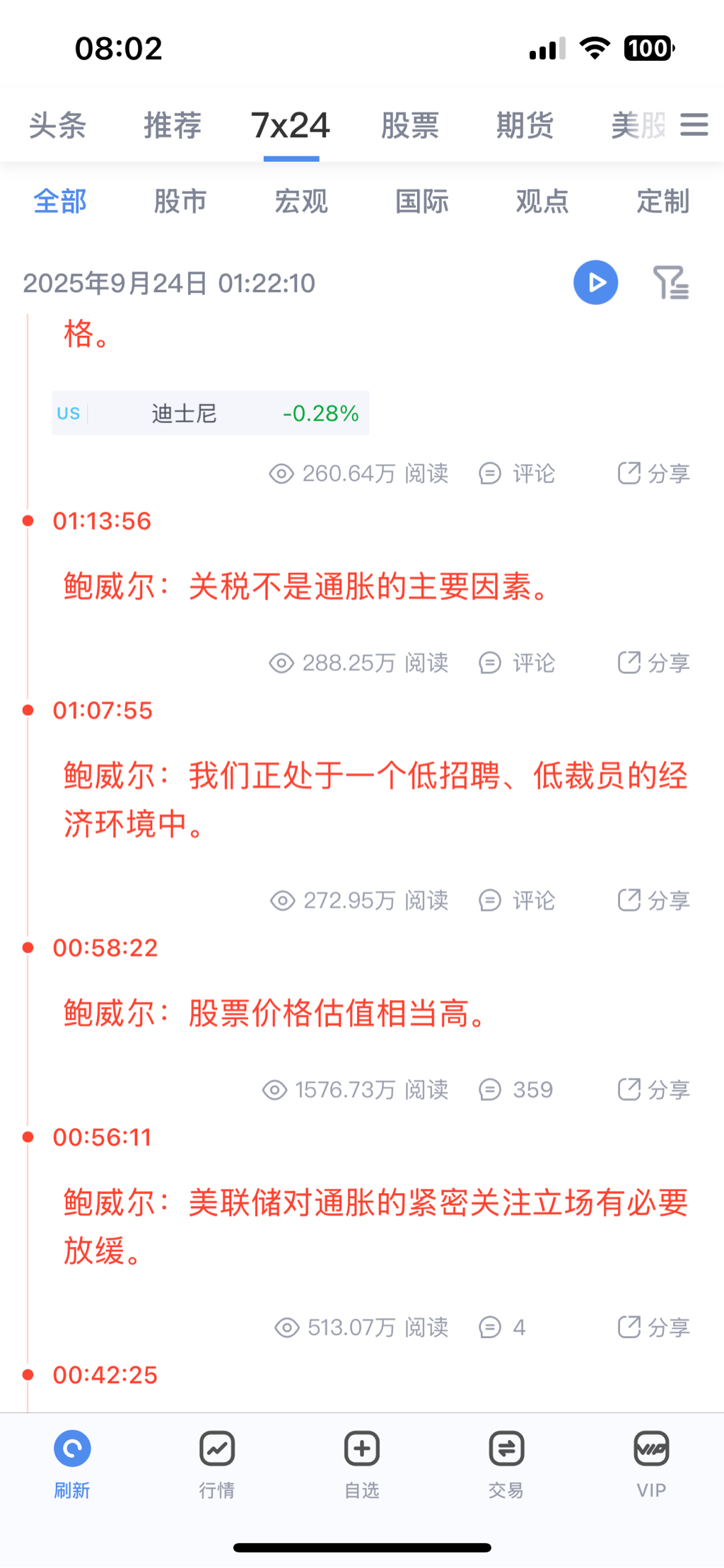
Task: Switch to the 推荐 tab
Action: coord(173,126)
